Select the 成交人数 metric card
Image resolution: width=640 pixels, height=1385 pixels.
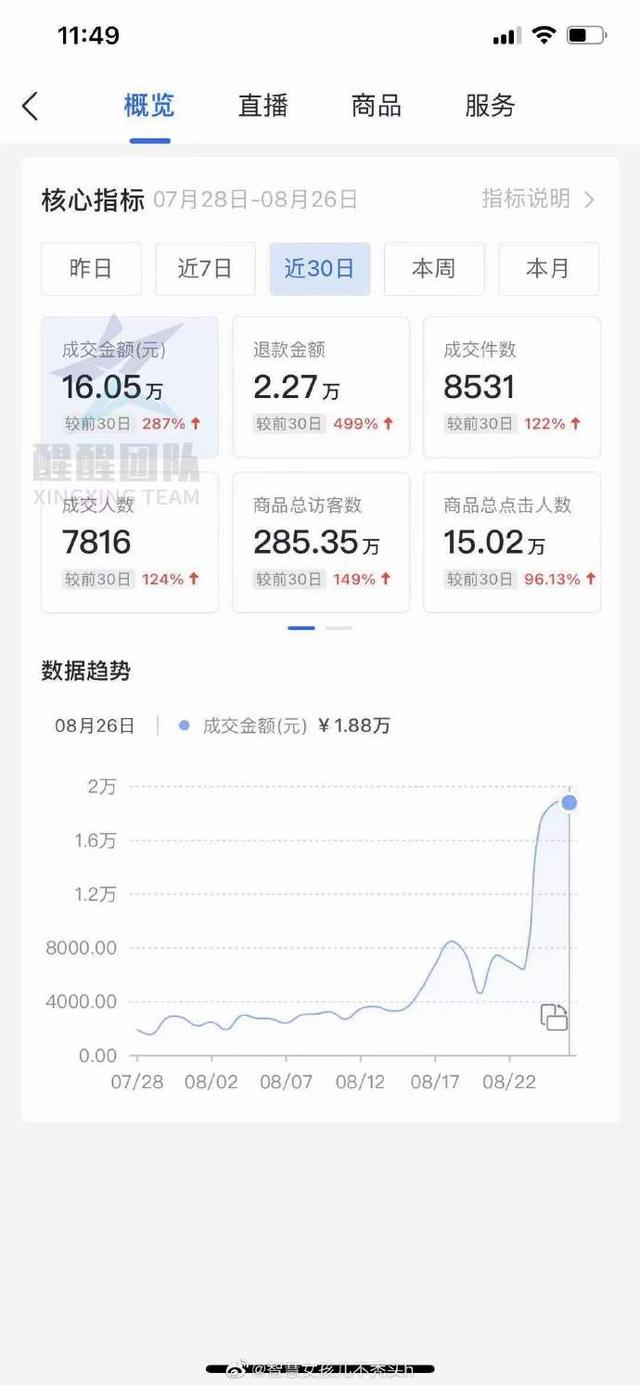pos(129,543)
